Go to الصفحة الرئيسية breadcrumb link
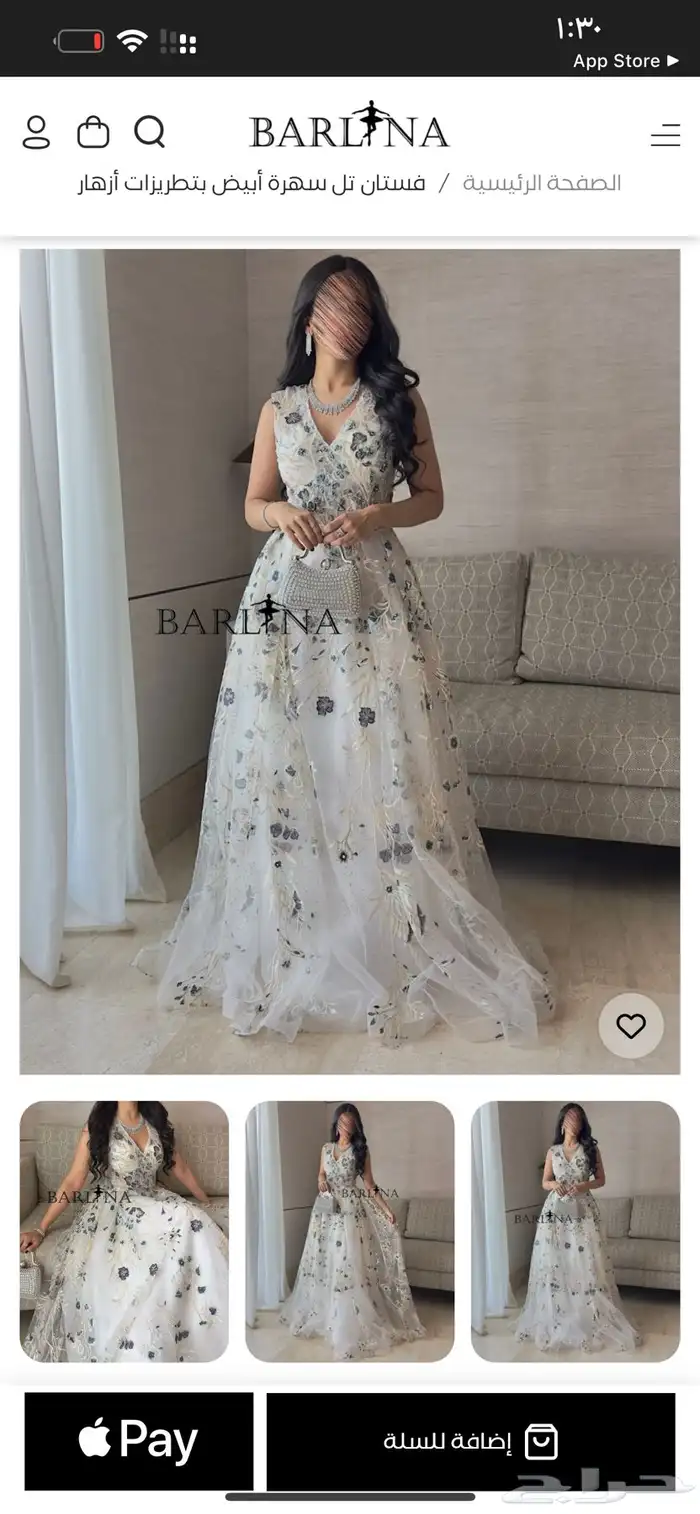 click(541, 183)
